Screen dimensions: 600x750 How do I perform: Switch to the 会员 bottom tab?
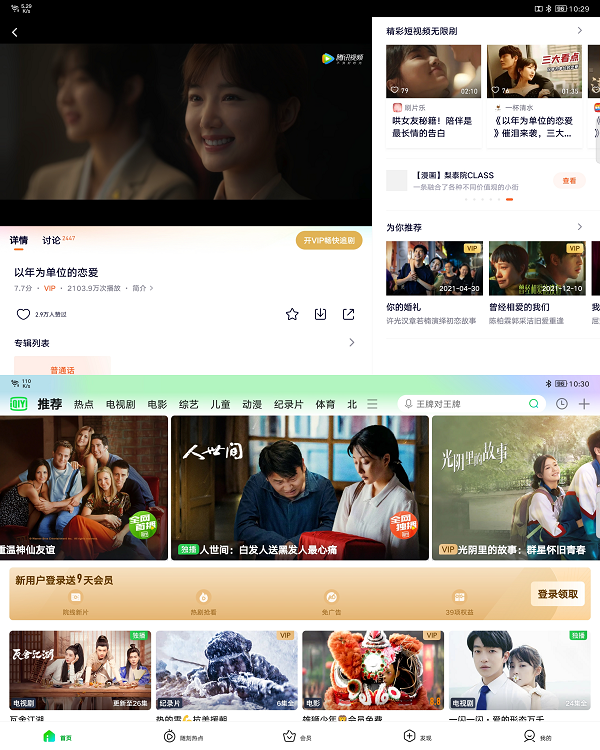coord(292,737)
